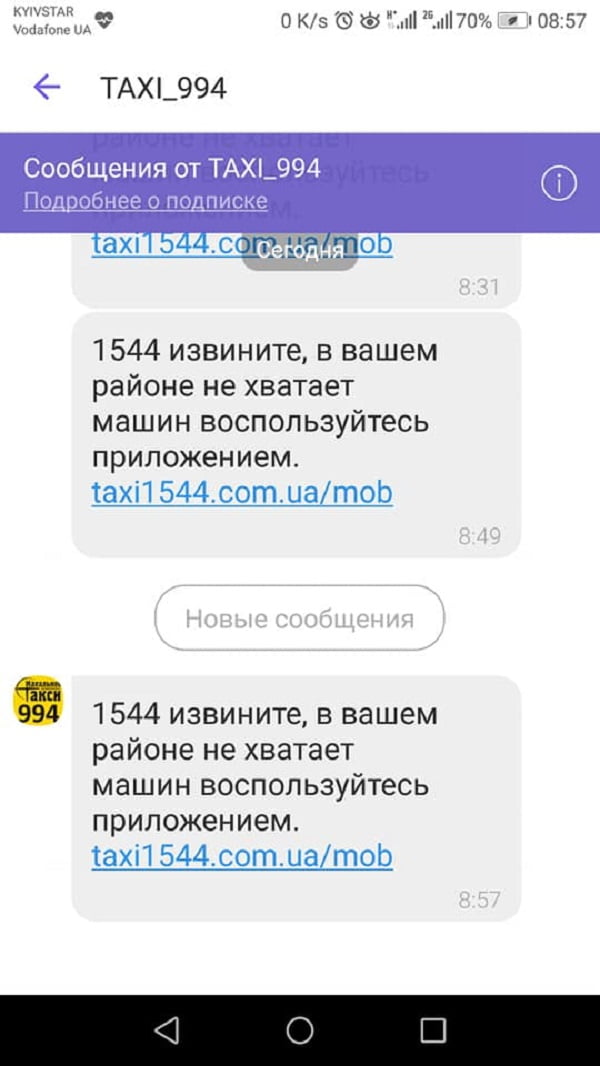Open the taxi1544.com.ua/mob link in the 8:57 message
Viewport: 600px width, 1066px height.
[x=241, y=856]
